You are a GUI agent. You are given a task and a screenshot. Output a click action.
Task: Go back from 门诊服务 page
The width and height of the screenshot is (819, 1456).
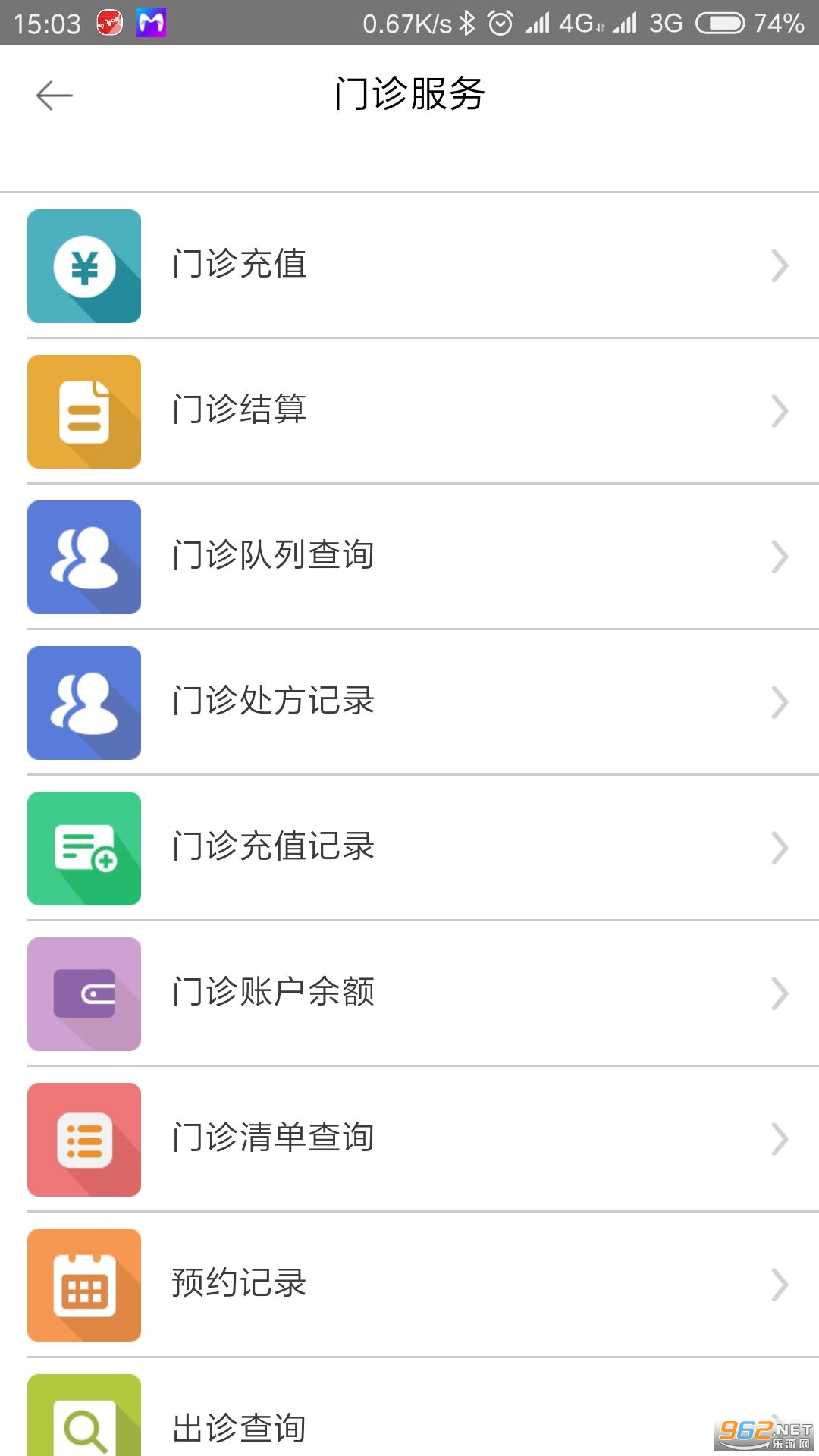[55, 96]
